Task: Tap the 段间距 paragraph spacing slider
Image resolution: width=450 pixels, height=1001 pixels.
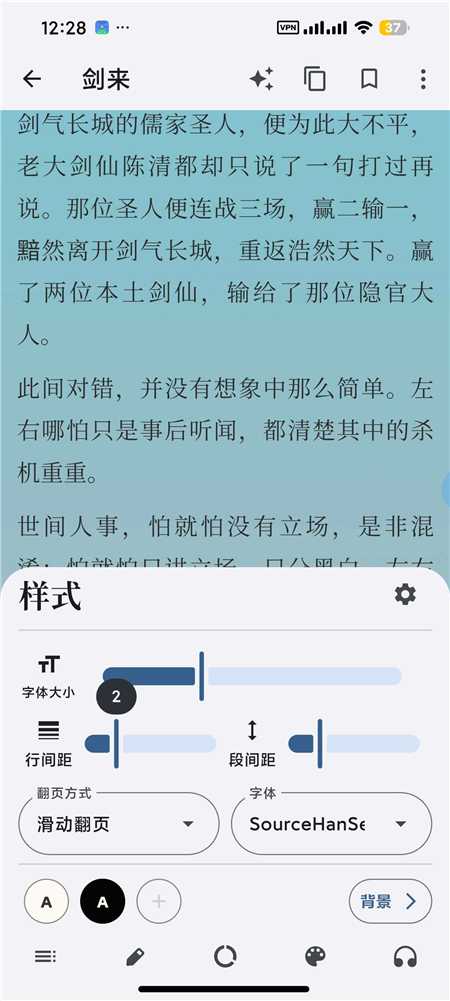Action: tap(354, 743)
